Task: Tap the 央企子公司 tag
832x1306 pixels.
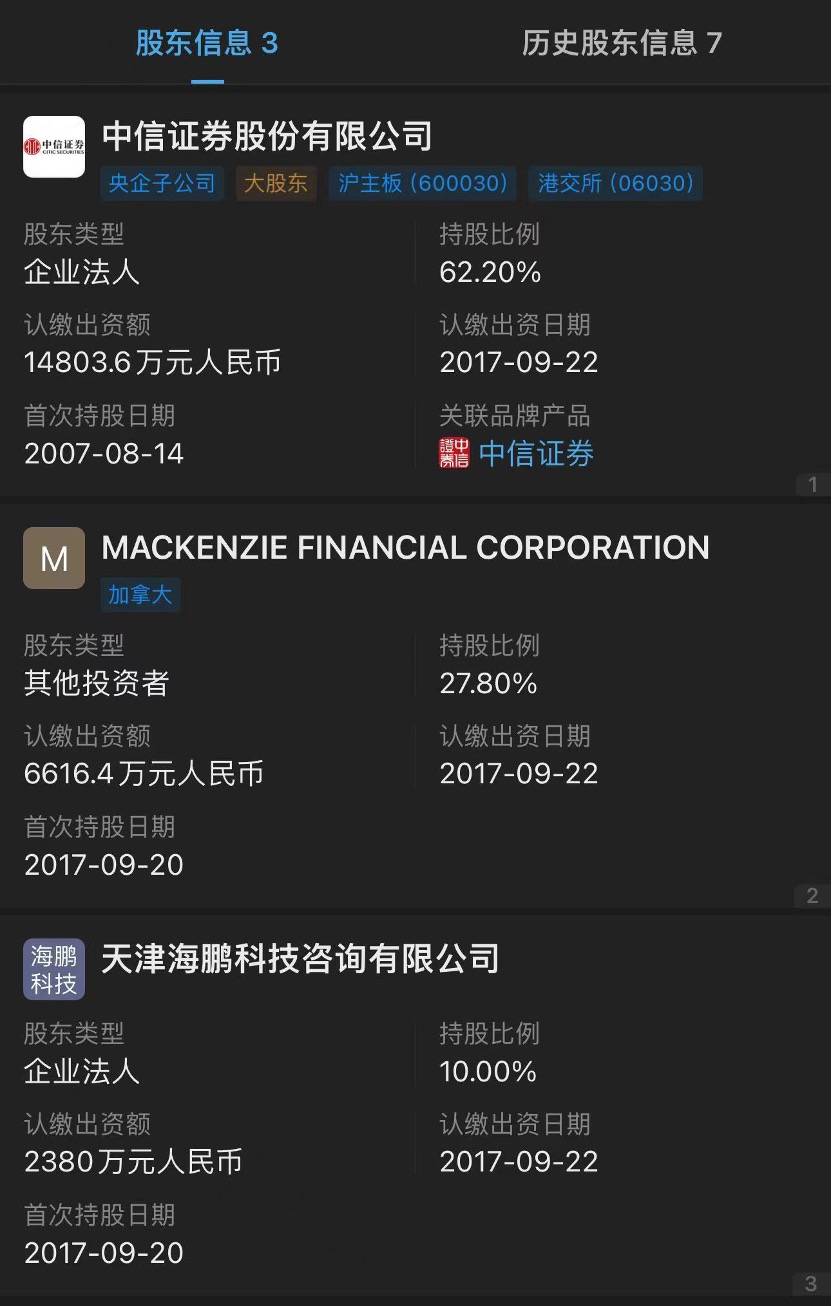Action: coord(162,184)
